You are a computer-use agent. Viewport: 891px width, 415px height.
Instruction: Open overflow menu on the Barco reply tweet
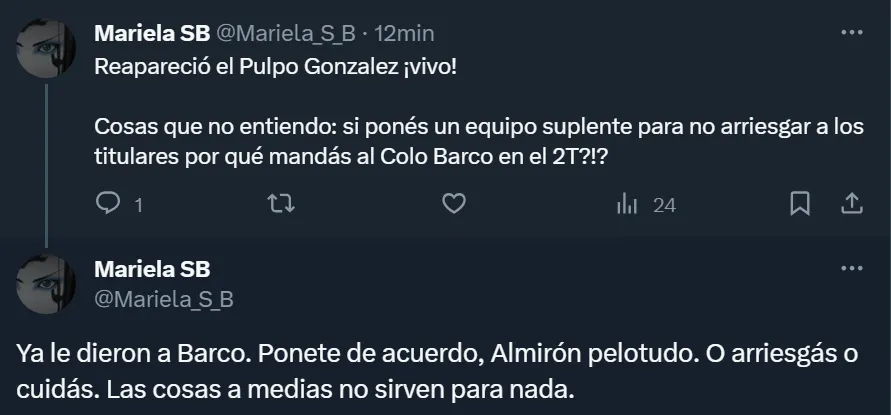[852, 270]
